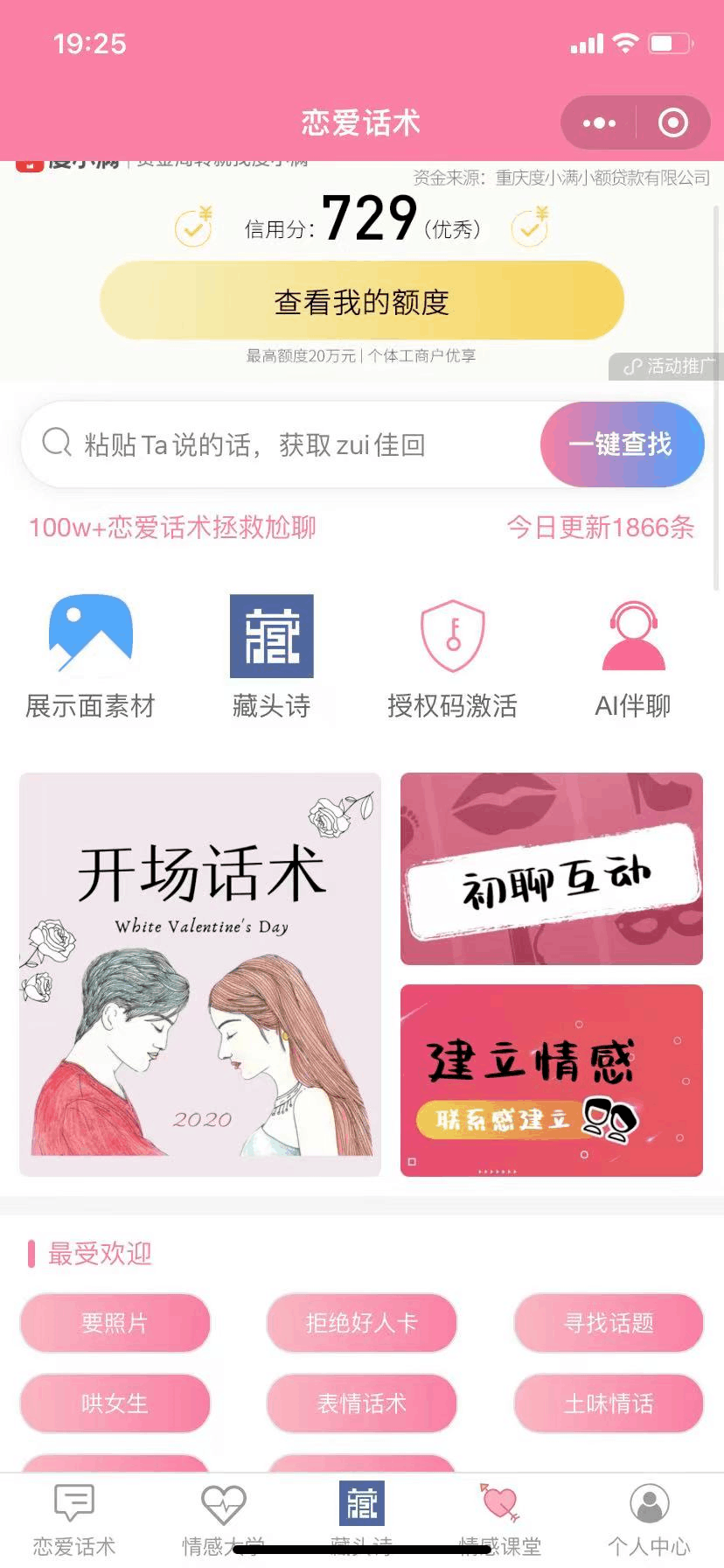Tap the 一键查找 button
The height and width of the screenshot is (1568, 724).
pos(621,444)
